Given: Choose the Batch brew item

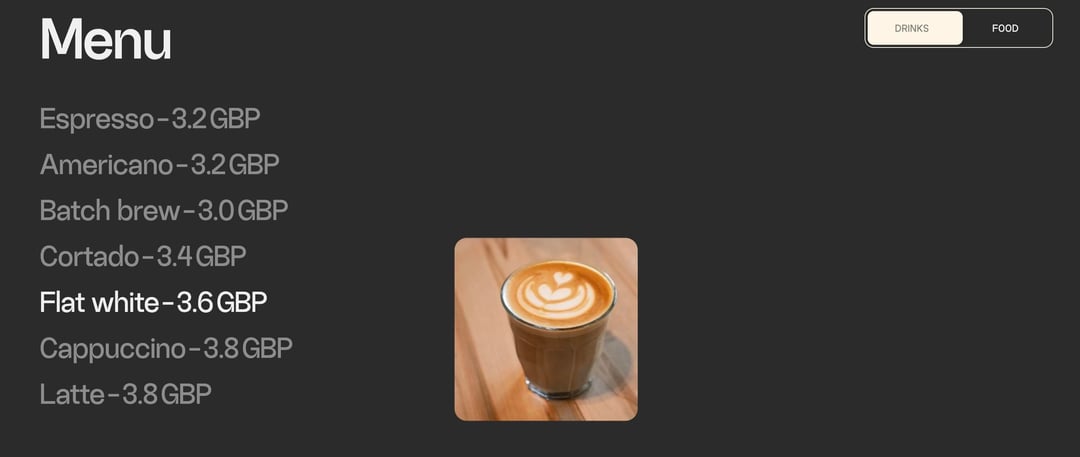Looking at the screenshot, I should tap(164, 211).
